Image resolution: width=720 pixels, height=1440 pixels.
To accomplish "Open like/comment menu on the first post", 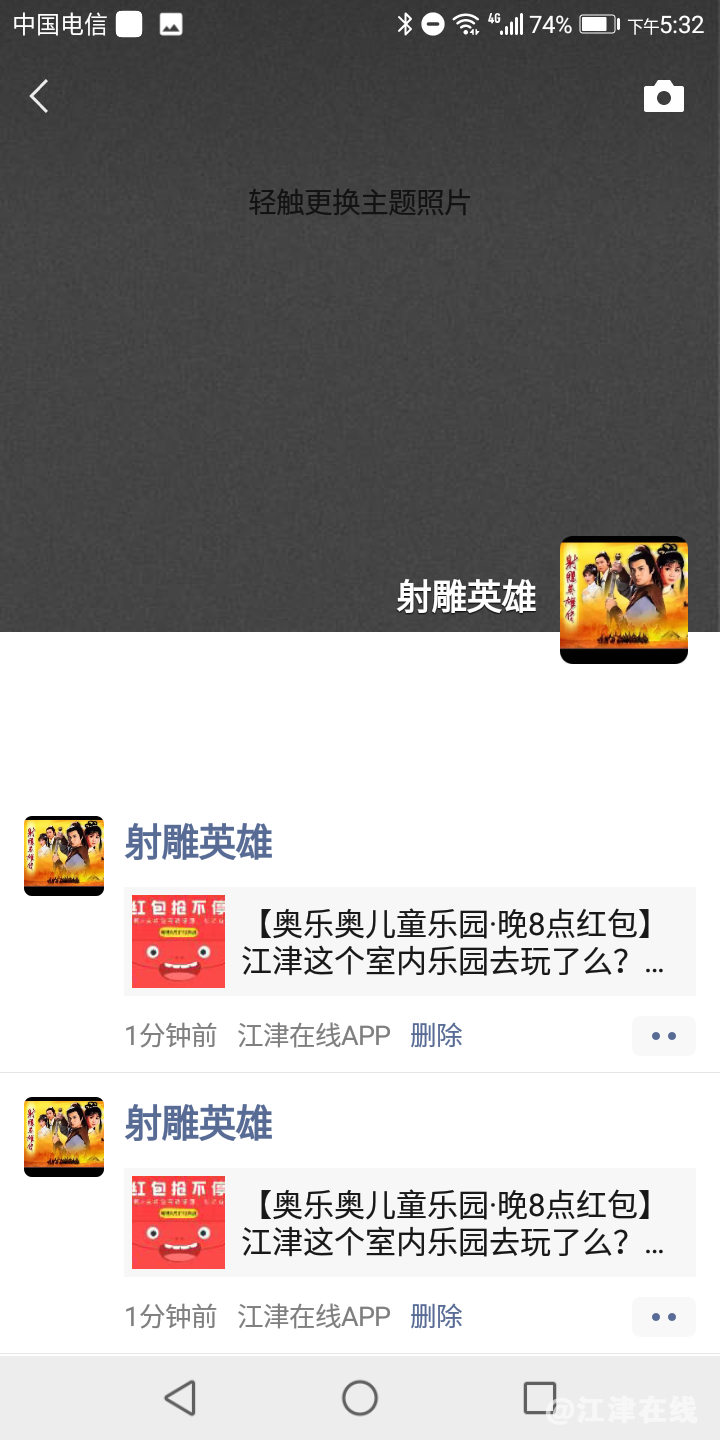I will (x=663, y=1036).
